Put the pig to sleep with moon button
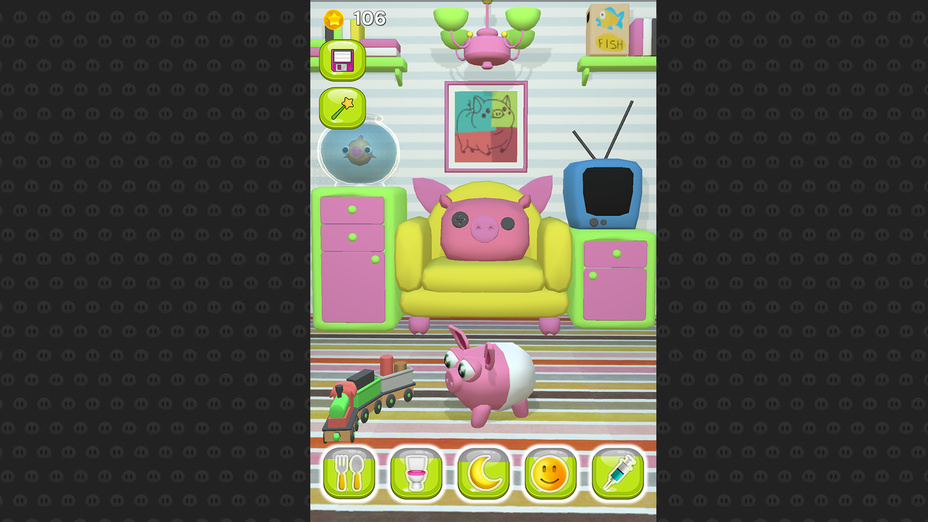This screenshot has height=522, width=928. click(483, 473)
